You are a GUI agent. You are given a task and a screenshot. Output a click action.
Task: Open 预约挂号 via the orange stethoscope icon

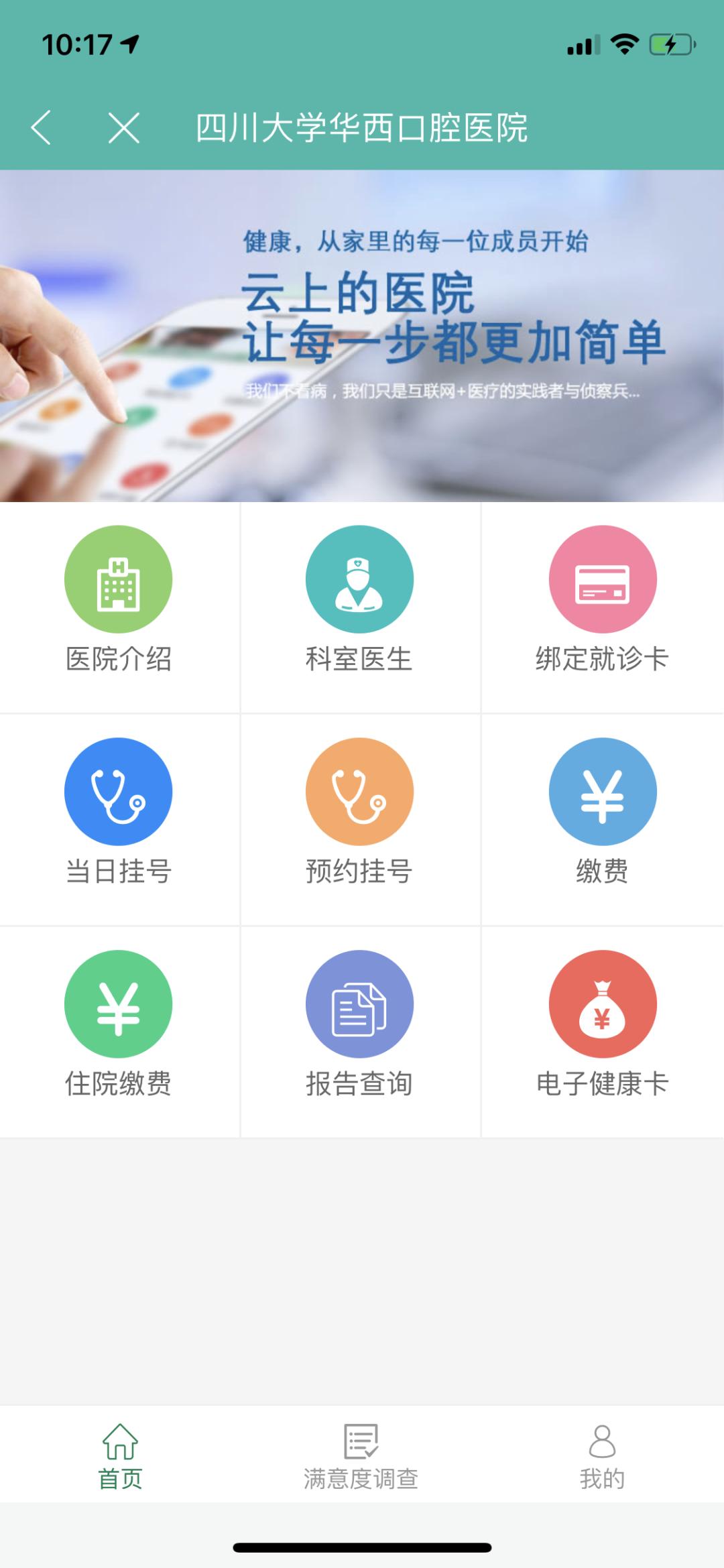point(360,791)
